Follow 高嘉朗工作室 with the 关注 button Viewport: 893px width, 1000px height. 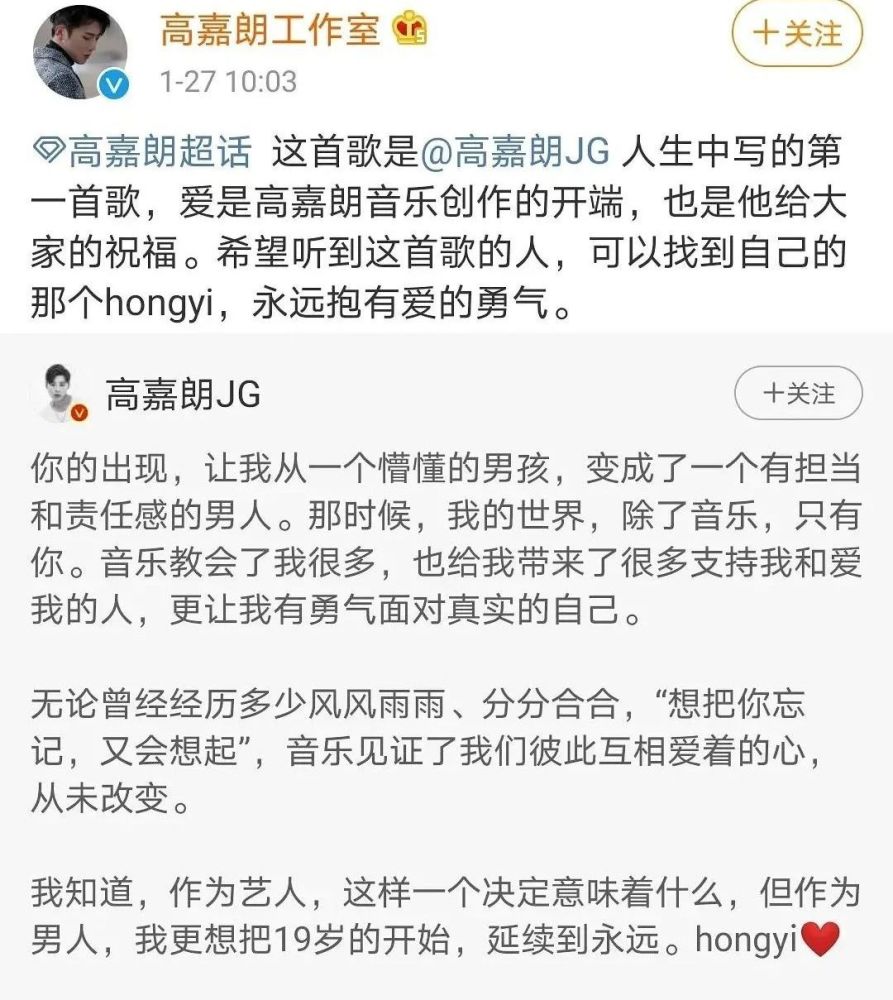pyautogui.click(x=796, y=33)
